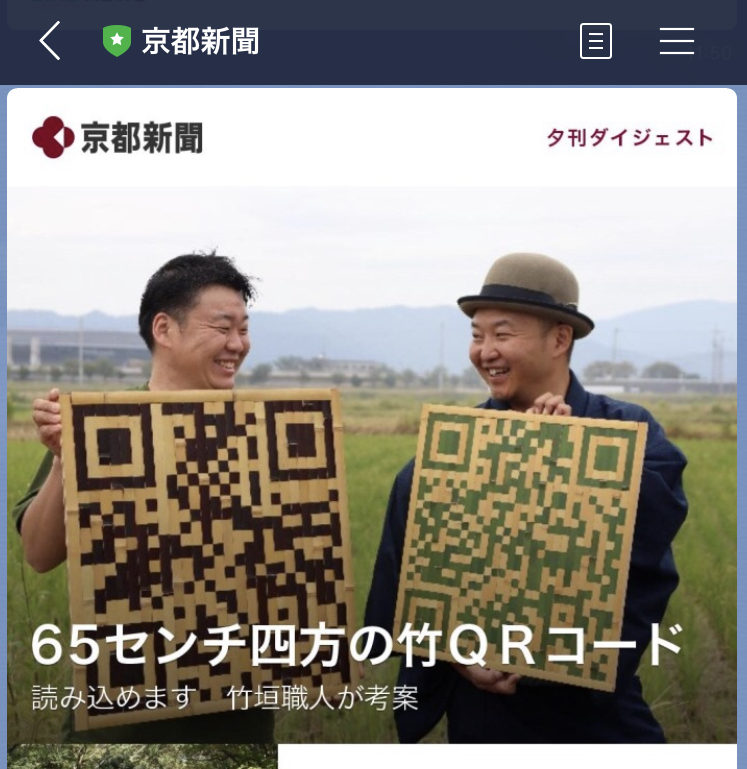The image size is (747, 769).
Task: Tap the white article area at bottom right
Action: (x=510, y=760)
